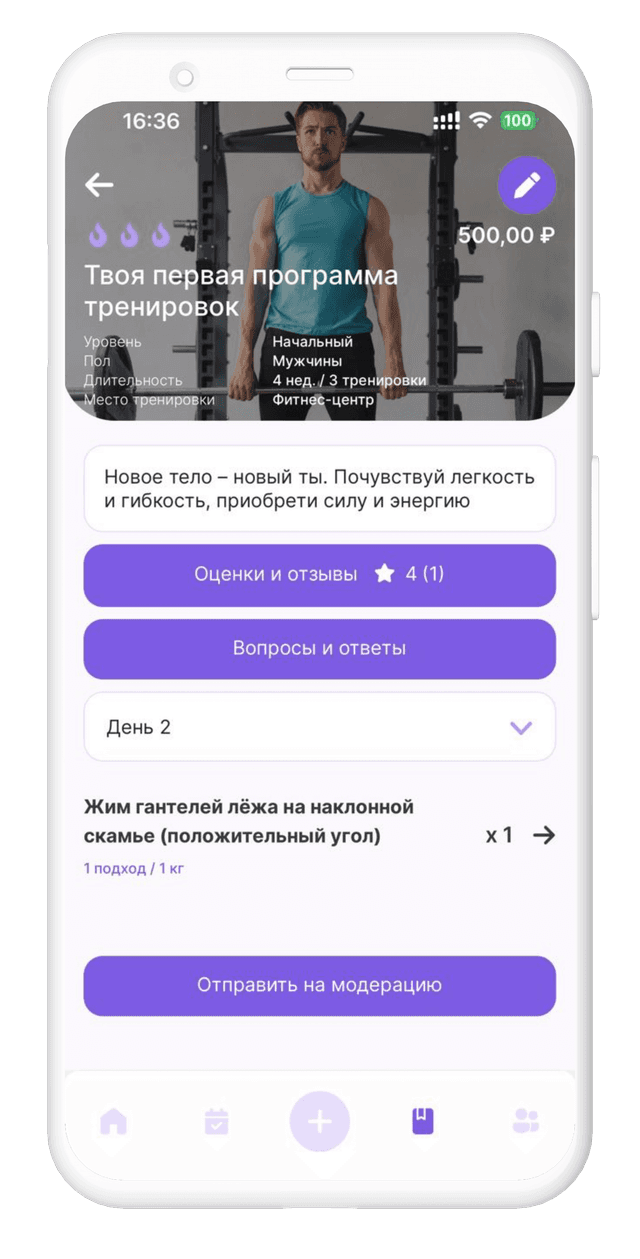640x1259 pixels.
Task: Edit the program with the pencil icon
Action: tap(527, 185)
